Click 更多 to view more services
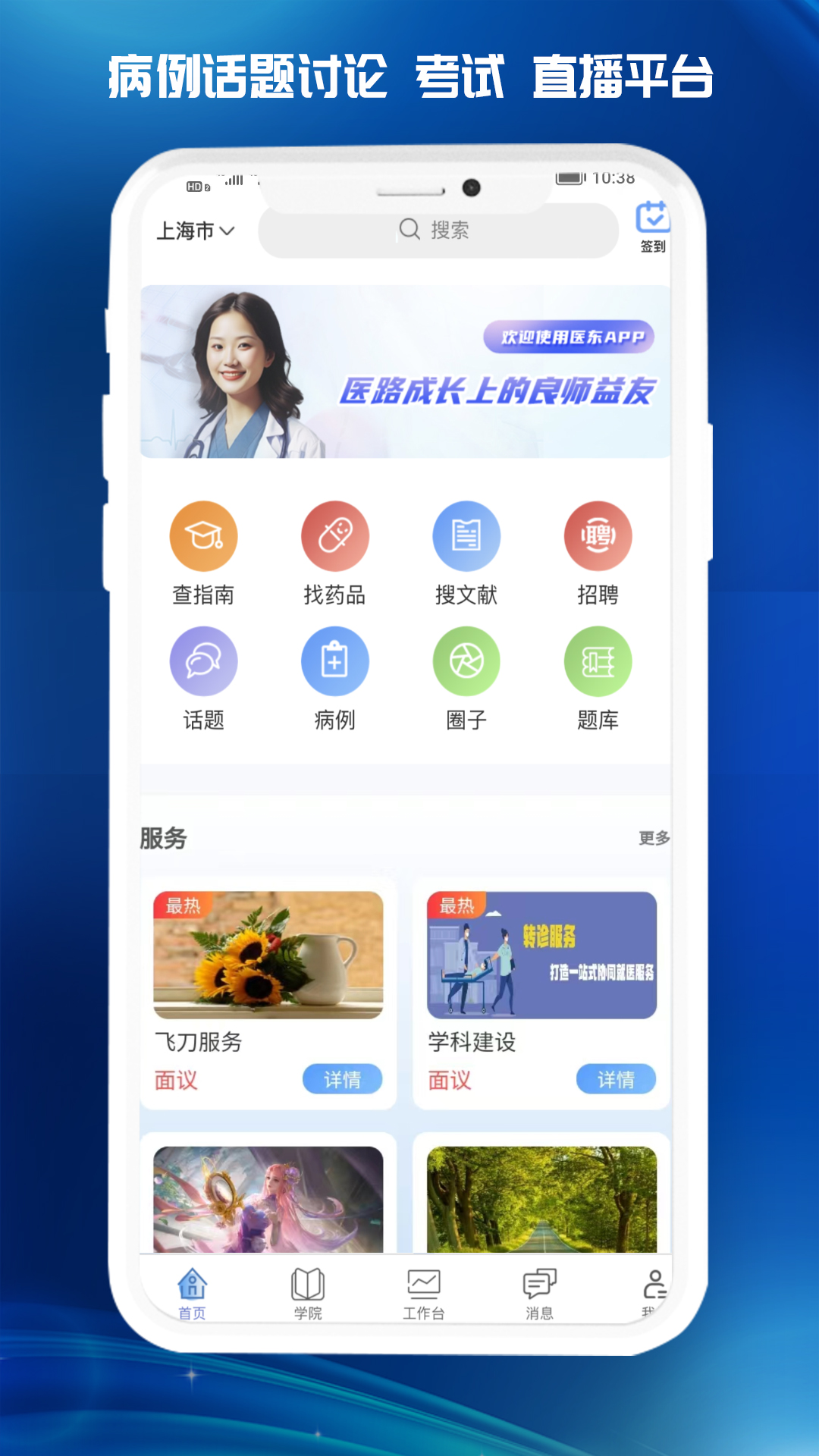Screen dimensions: 819x1456 point(654,838)
